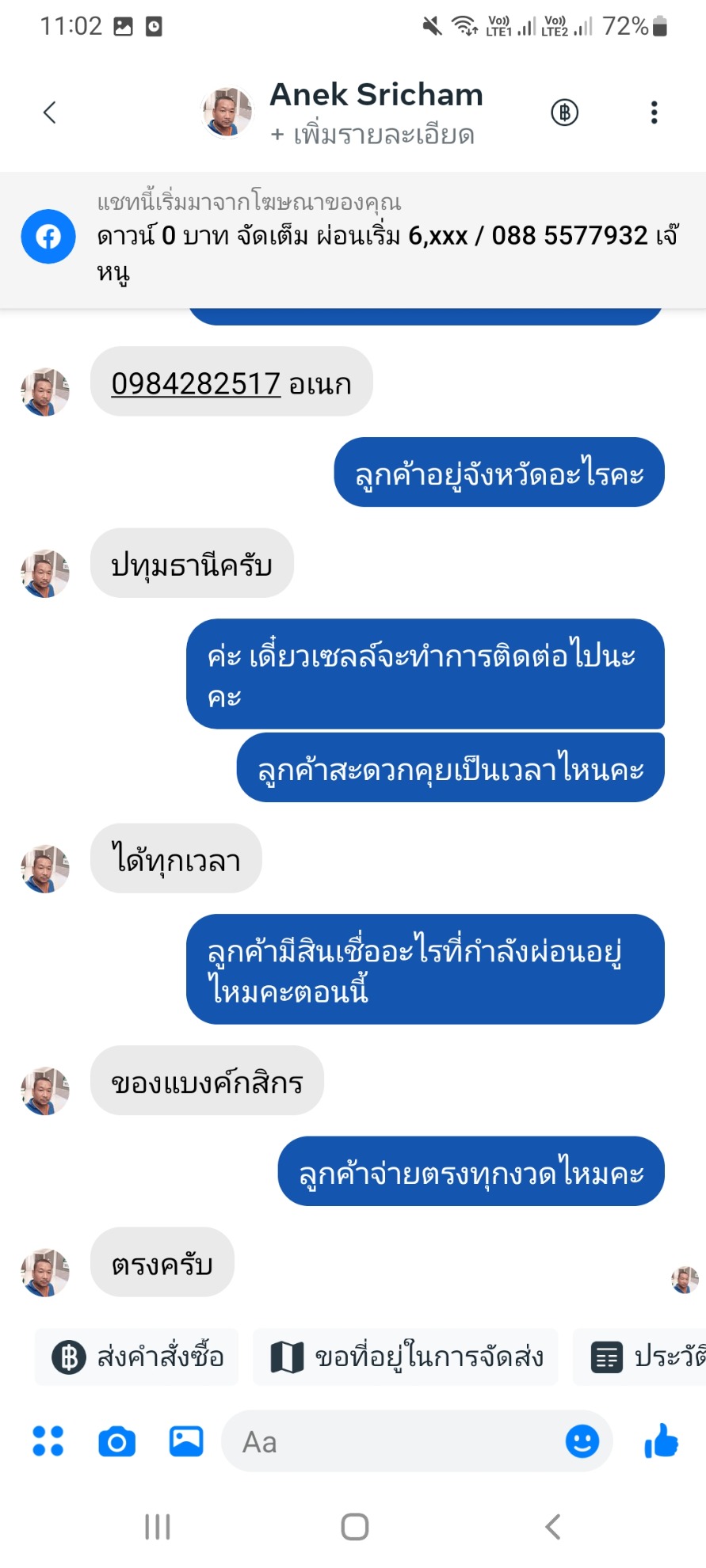Tap the system home button
Screen dimensions: 706x1568
[x=354, y=1526]
